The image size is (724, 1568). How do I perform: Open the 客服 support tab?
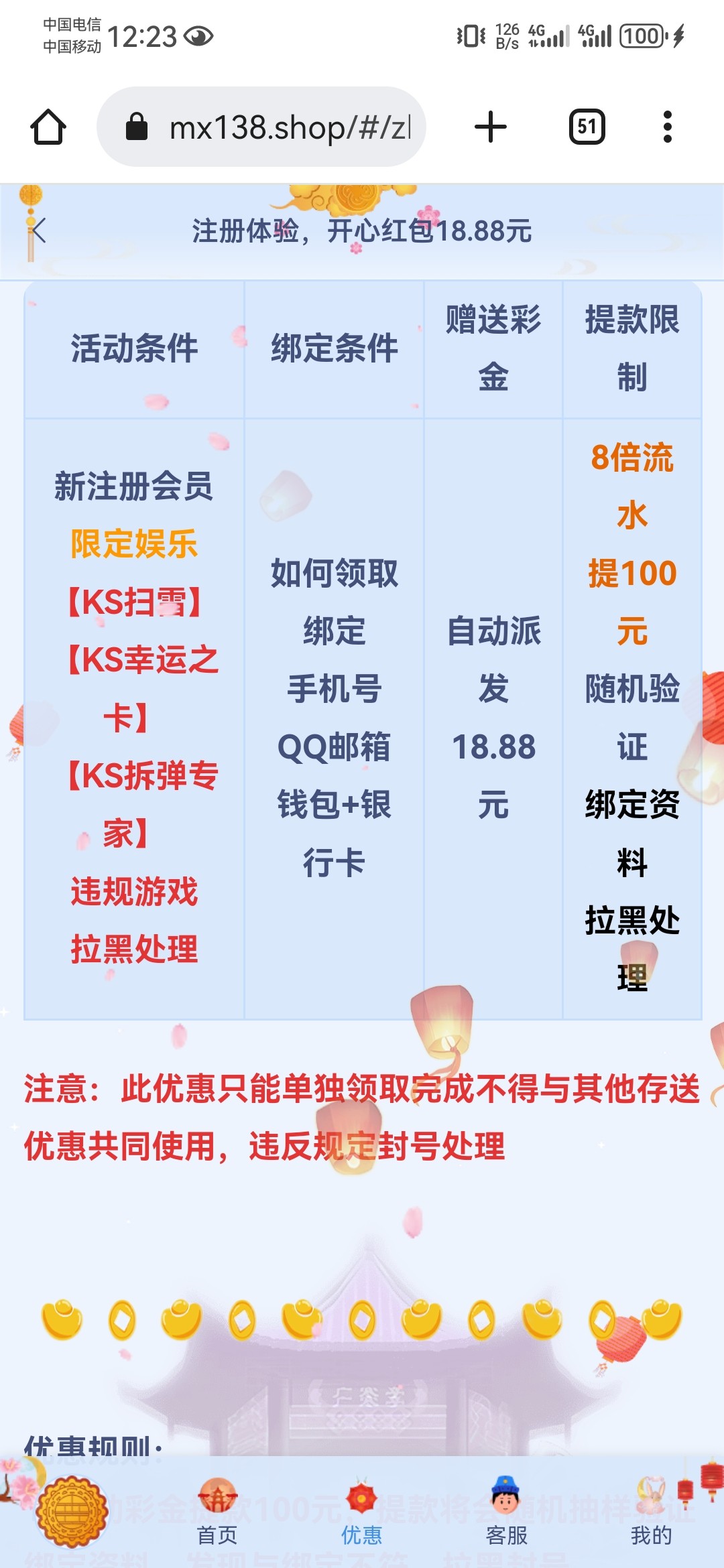click(x=506, y=1513)
